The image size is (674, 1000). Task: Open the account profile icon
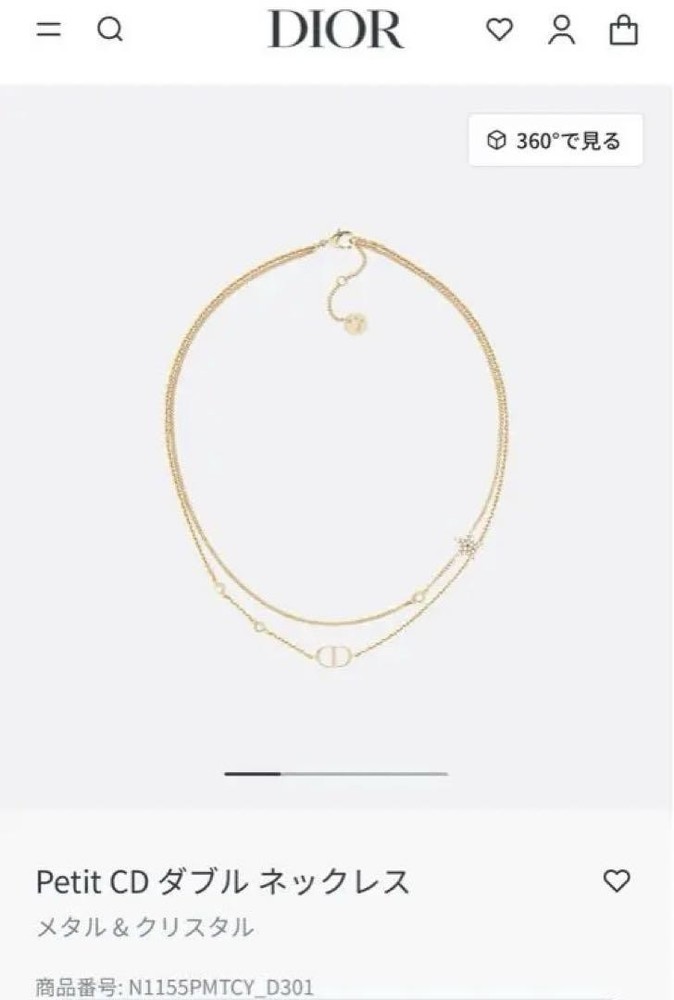562,30
